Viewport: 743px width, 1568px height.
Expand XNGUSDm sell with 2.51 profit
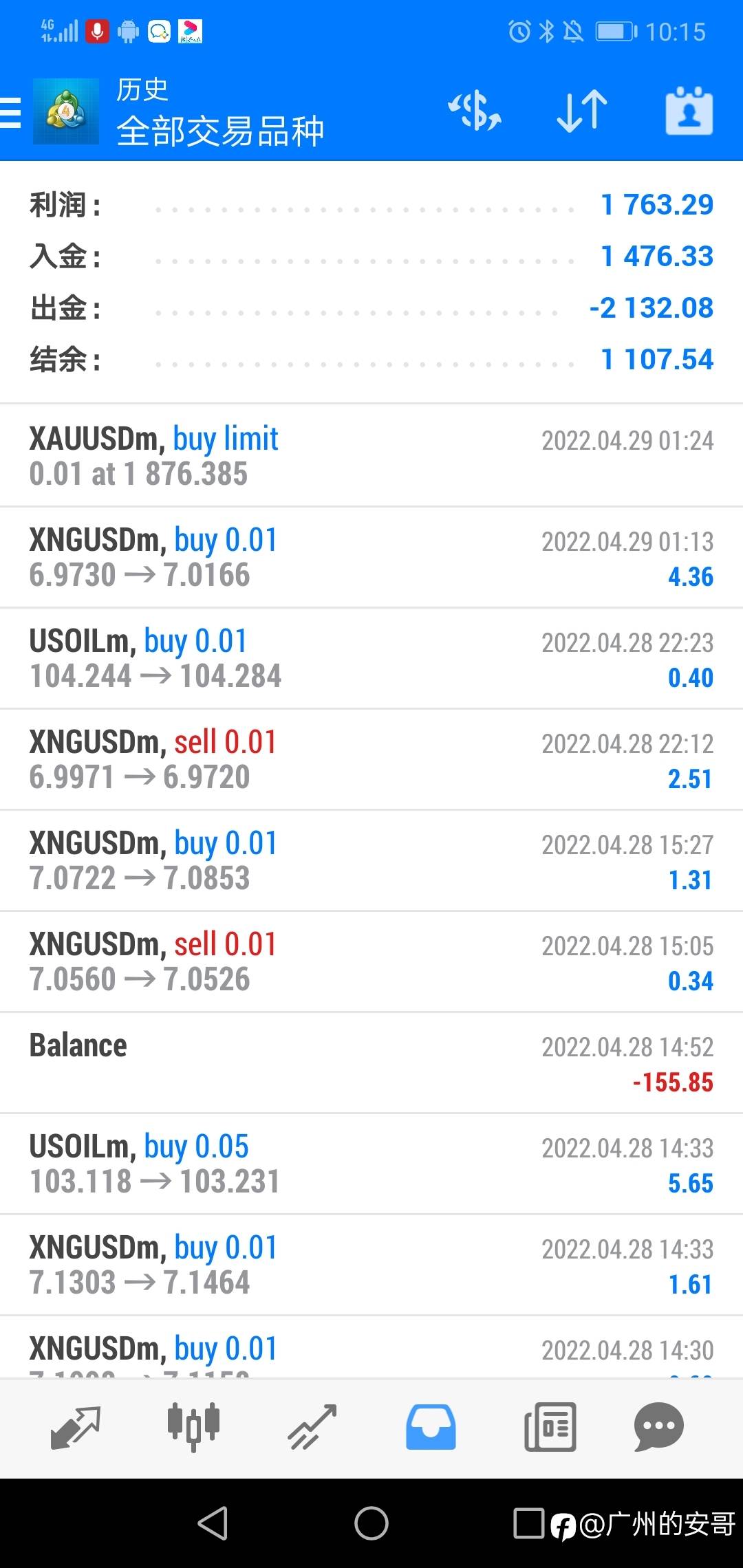[371, 759]
